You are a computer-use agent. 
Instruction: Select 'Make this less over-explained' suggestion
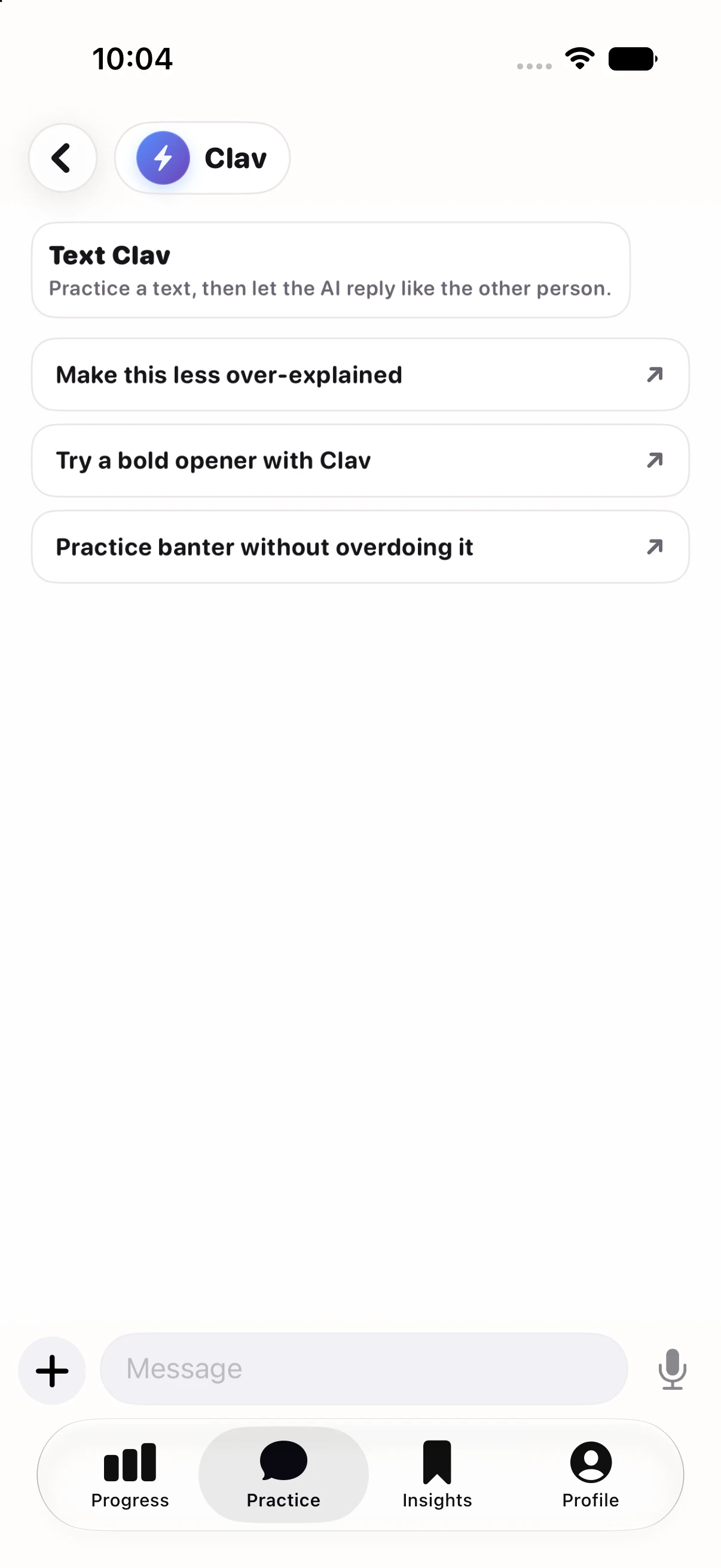[360, 375]
